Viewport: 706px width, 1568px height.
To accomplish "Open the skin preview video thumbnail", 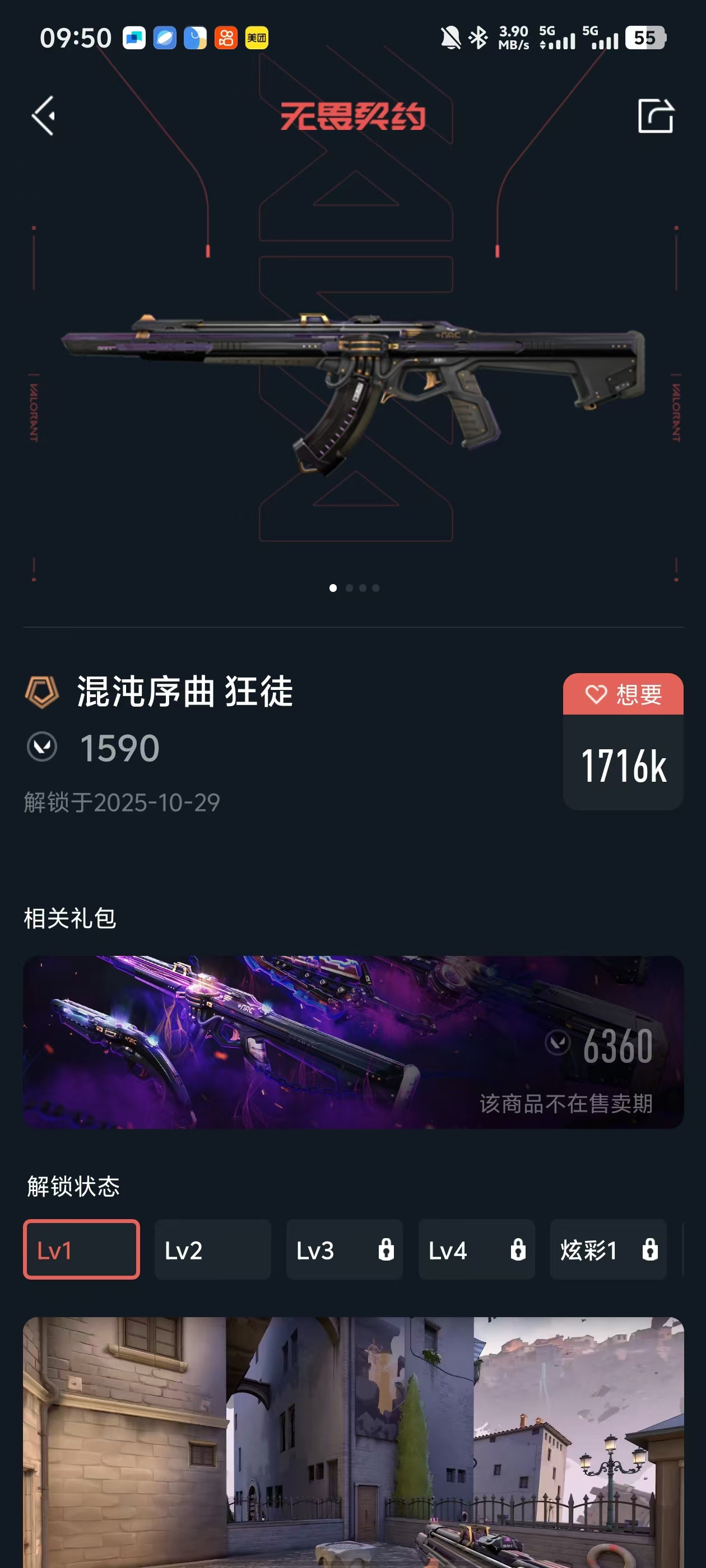I will point(354,1443).
